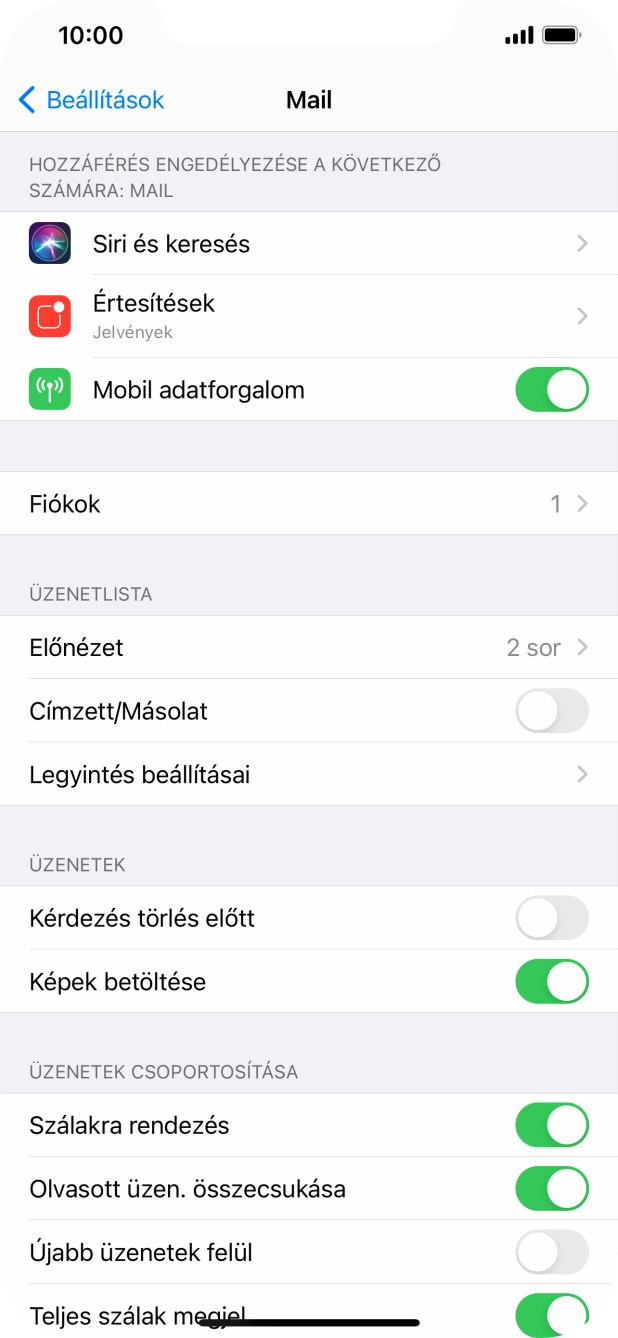Enable the Címzett/Másolat switch
This screenshot has width=618, height=1338.
click(x=551, y=712)
